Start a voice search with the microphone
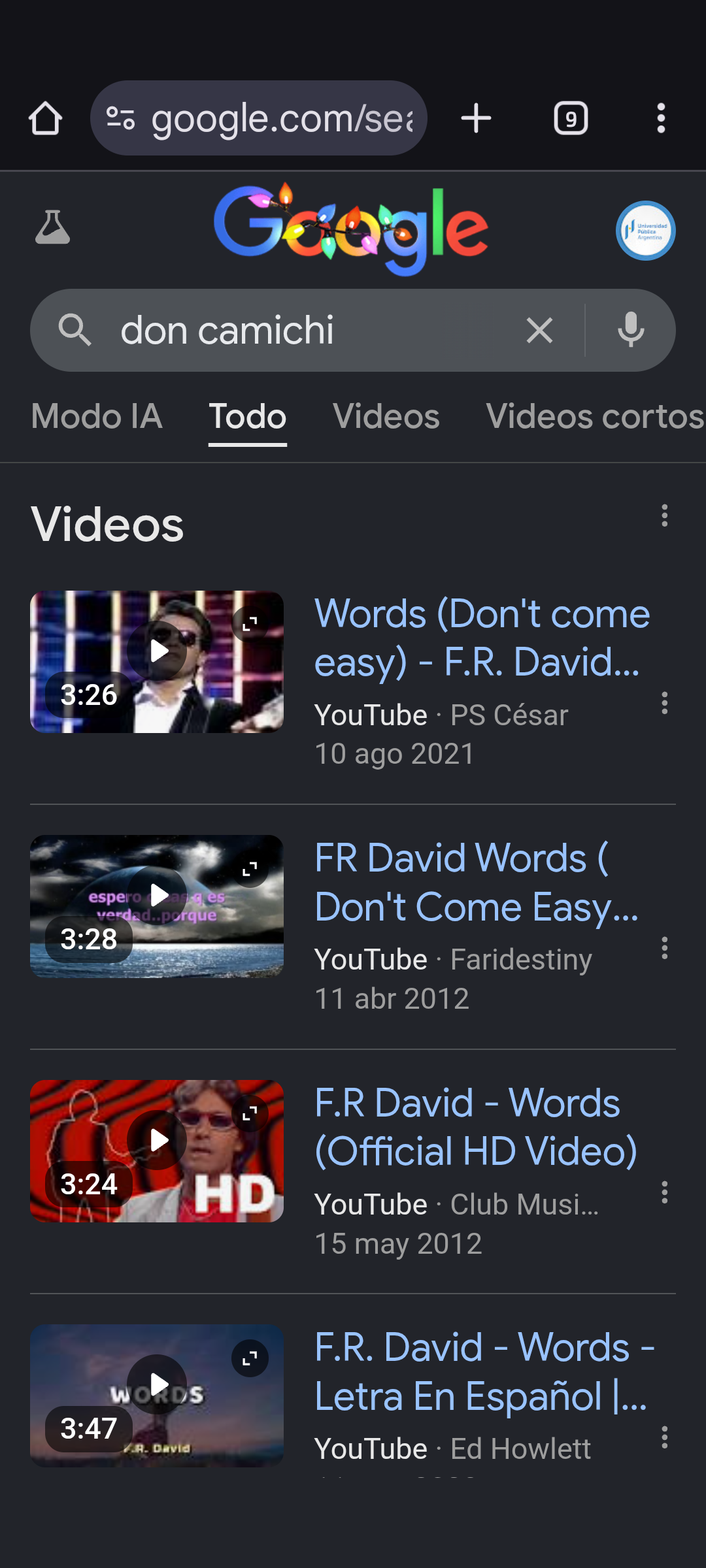Image resolution: width=706 pixels, height=1568 pixels. pyautogui.click(x=631, y=330)
